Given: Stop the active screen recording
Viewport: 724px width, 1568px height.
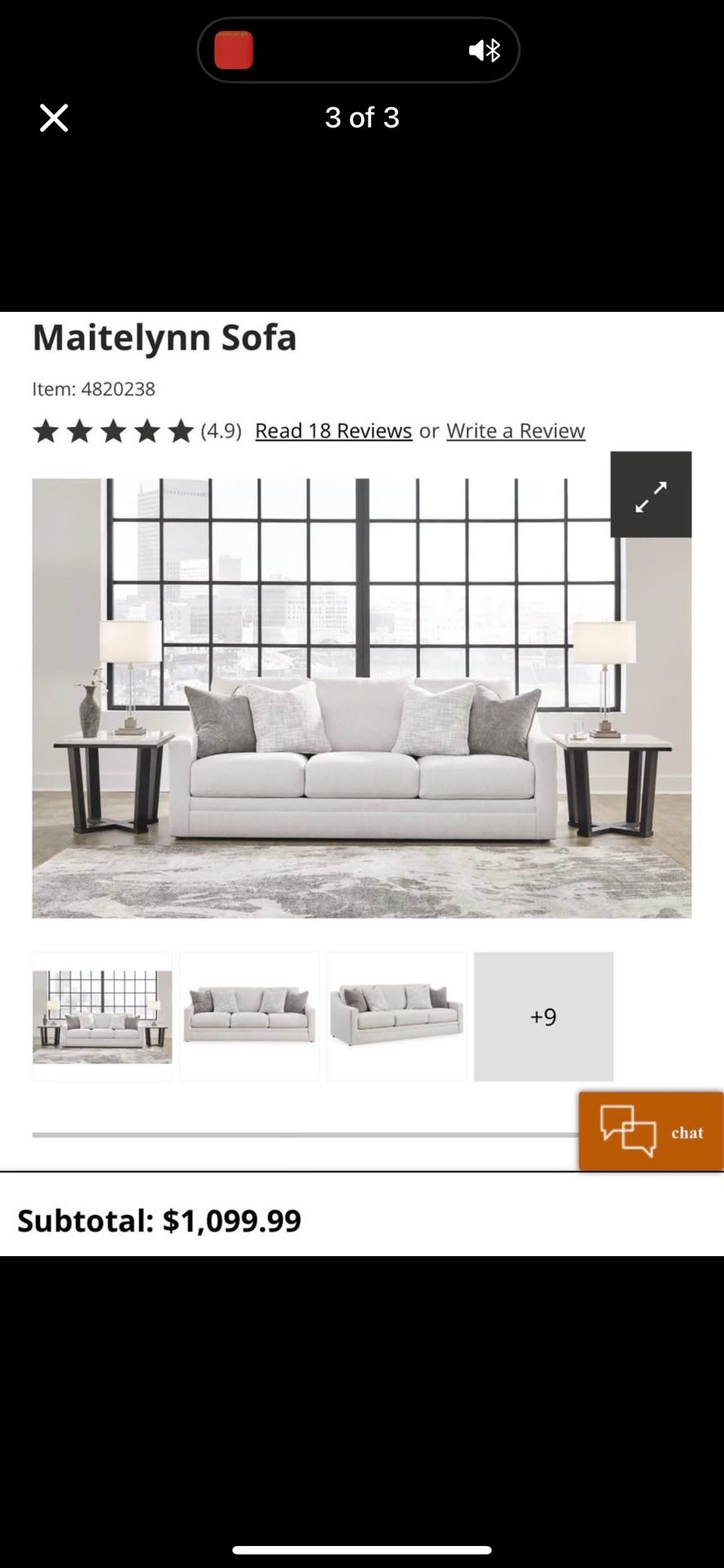Looking at the screenshot, I should pos(234,50).
